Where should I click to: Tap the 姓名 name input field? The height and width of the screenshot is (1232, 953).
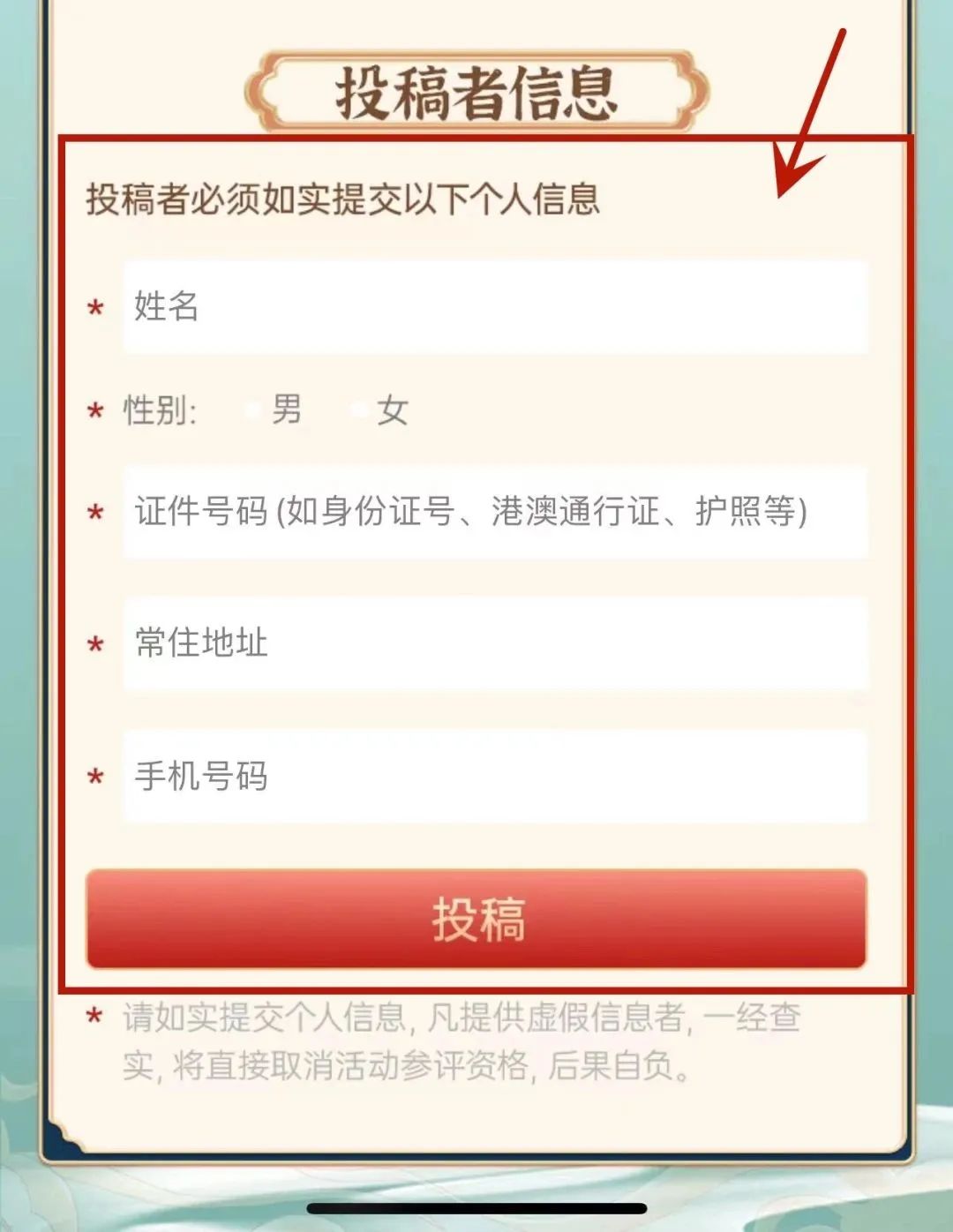(x=494, y=307)
